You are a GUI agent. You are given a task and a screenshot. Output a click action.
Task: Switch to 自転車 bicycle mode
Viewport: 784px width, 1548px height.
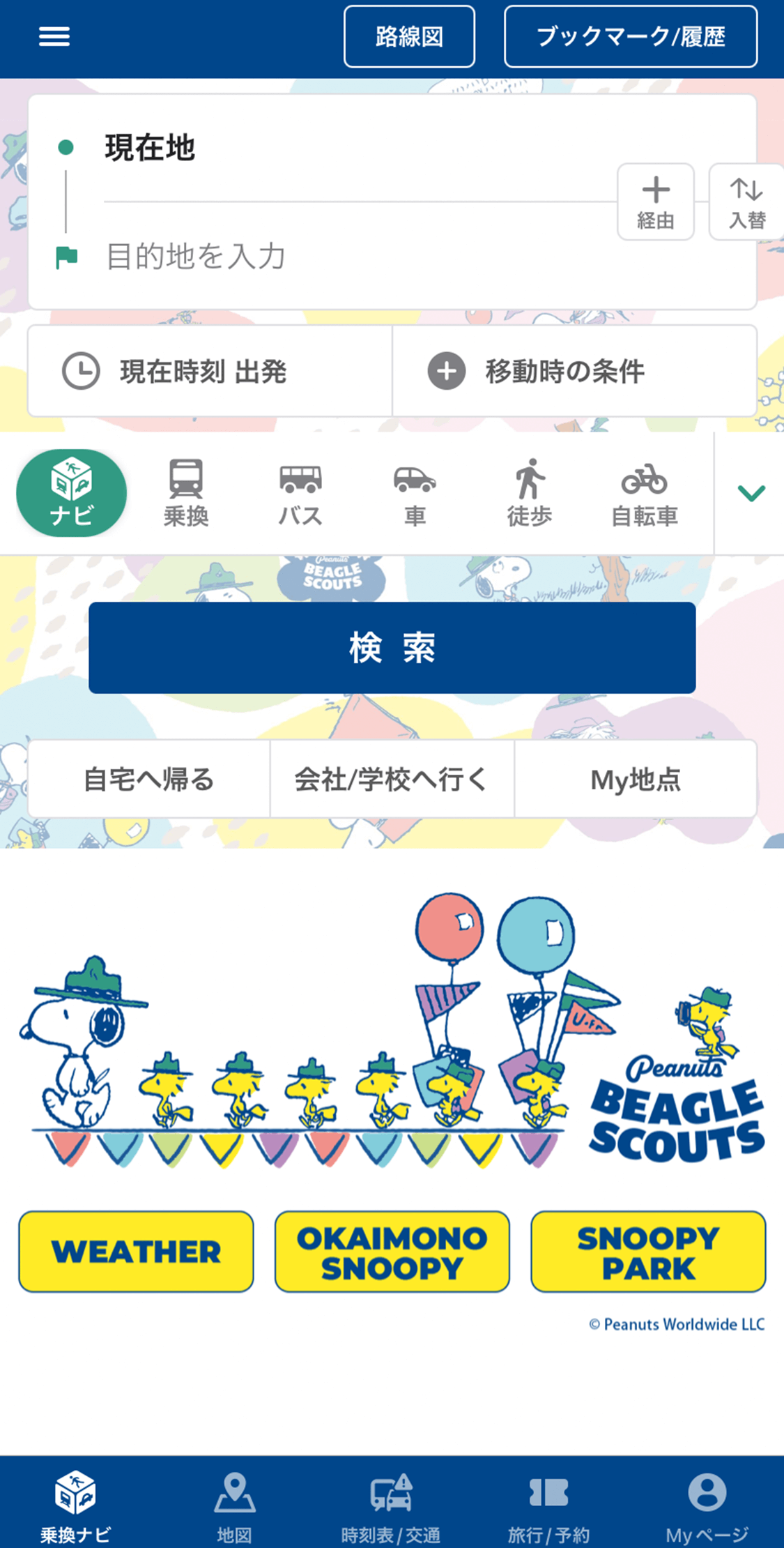pyautogui.click(x=644, y=492)
